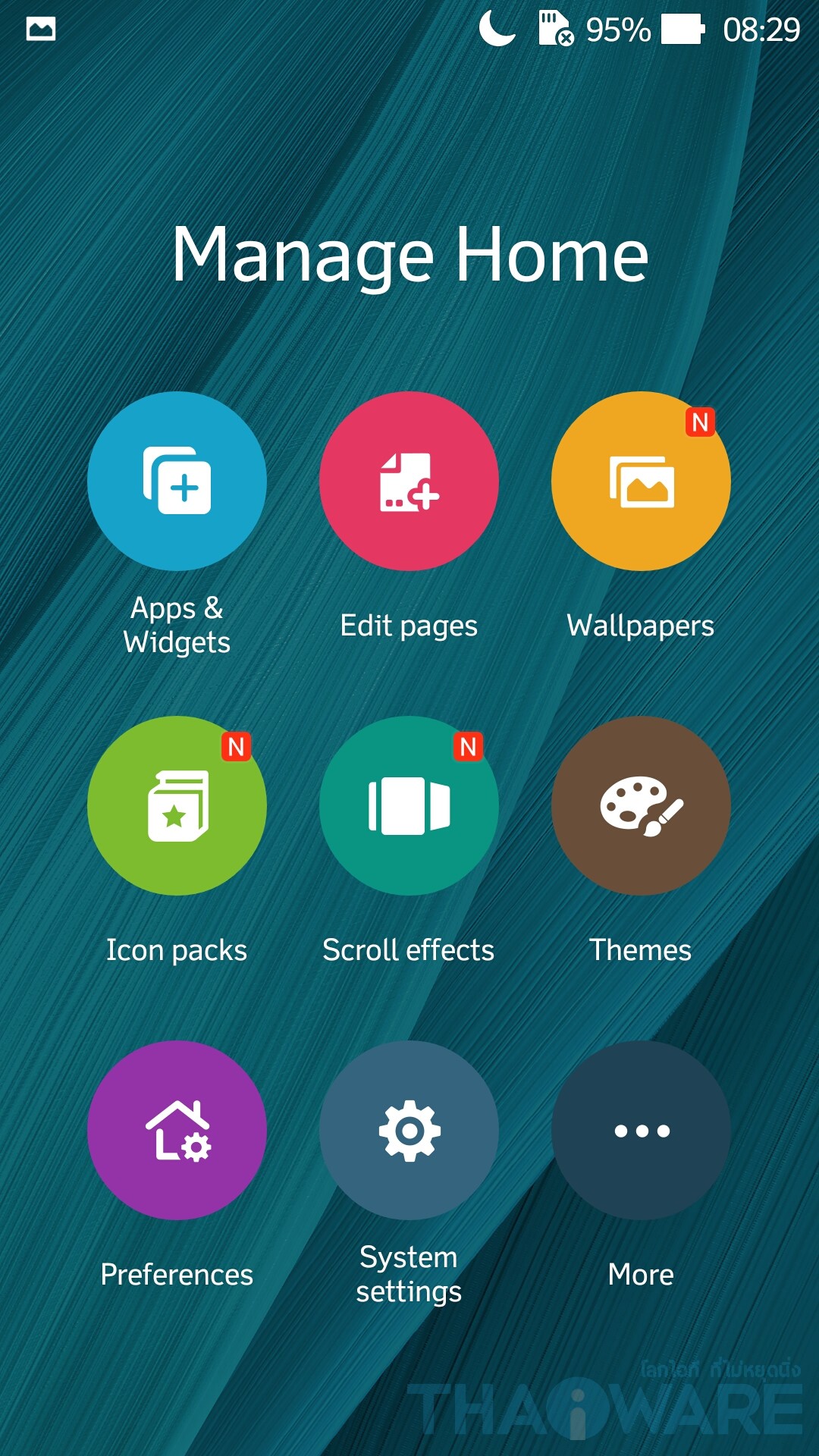Browse Icon packs
The image size is (819, 1456).
pyautogui.click(x=177, y=805)
